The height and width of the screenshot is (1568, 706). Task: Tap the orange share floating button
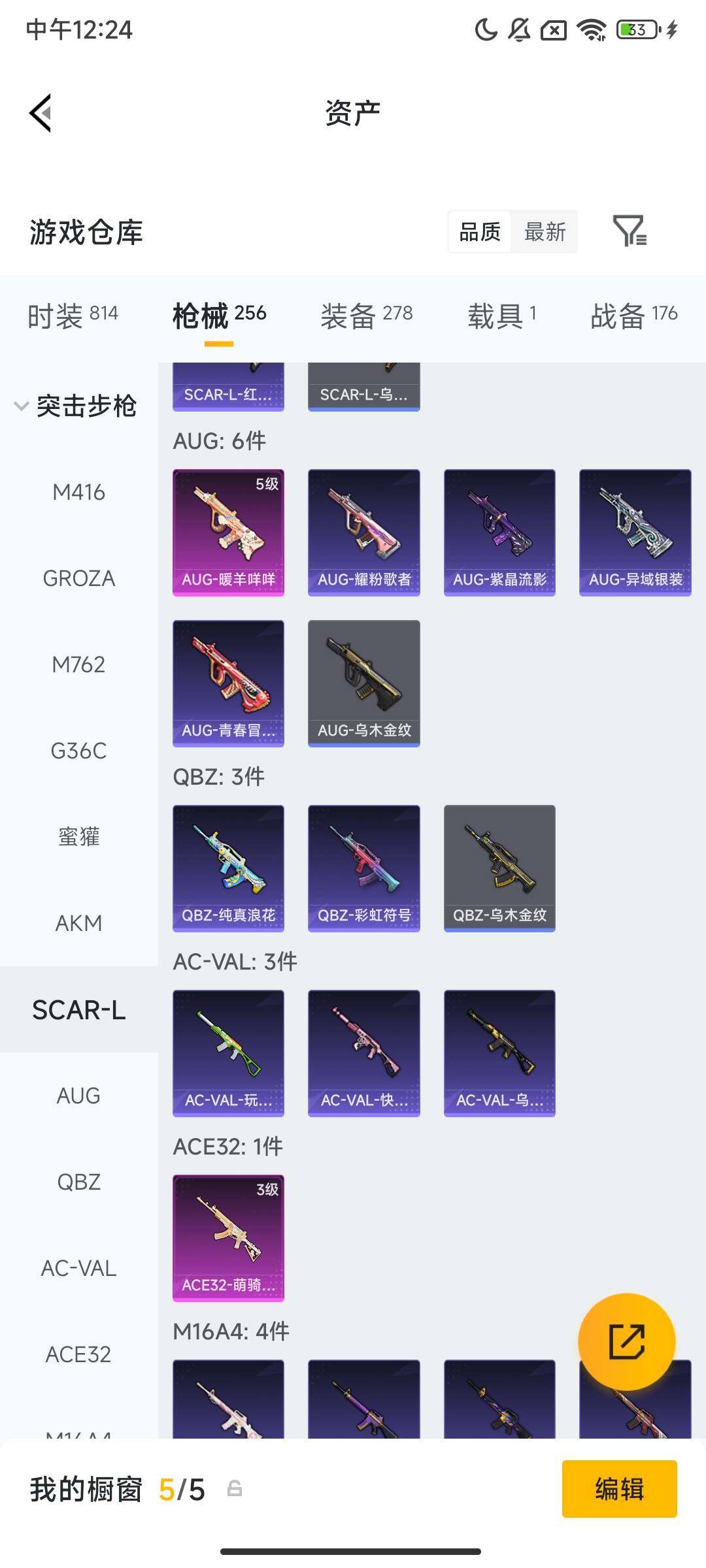[x=626, y=1341]
